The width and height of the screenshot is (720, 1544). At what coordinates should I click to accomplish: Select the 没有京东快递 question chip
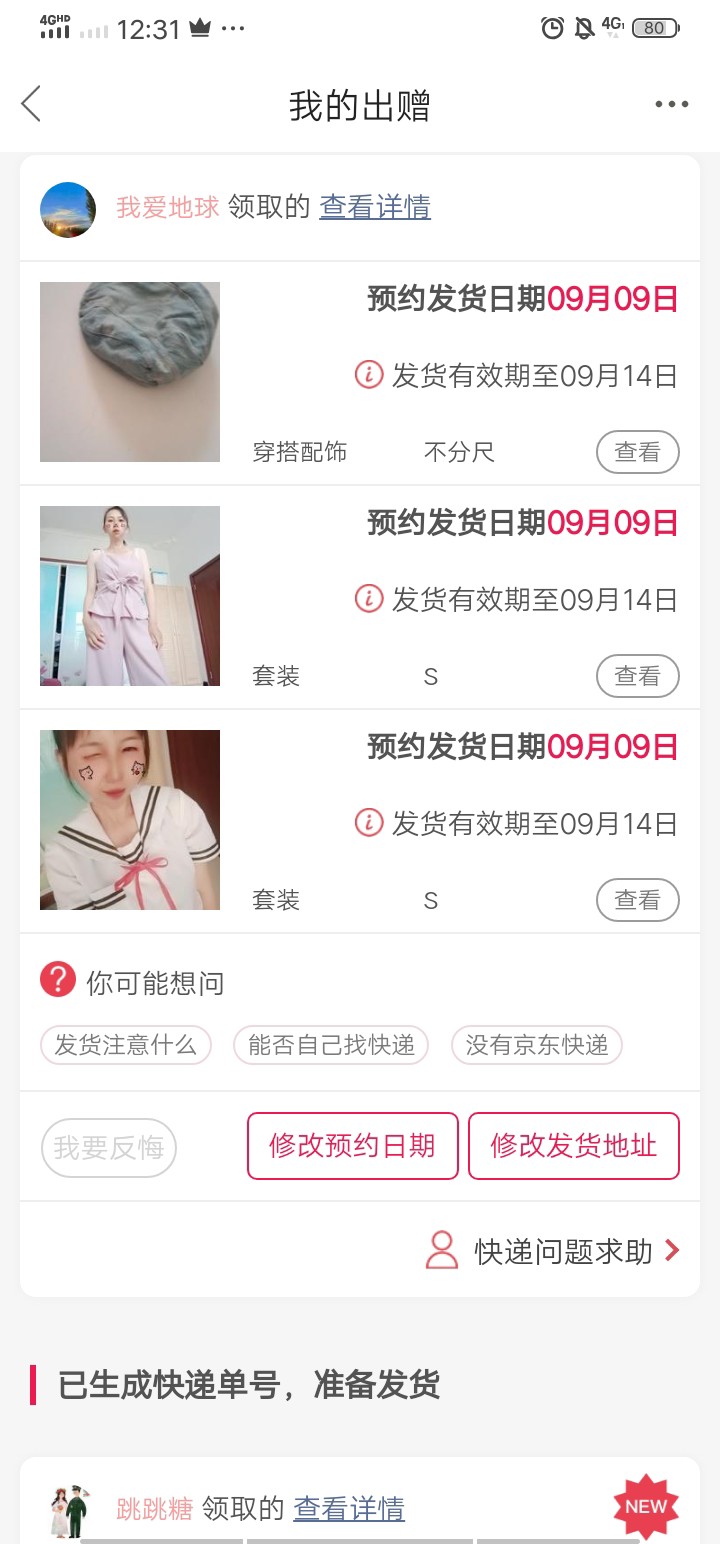coord(537,1045)
